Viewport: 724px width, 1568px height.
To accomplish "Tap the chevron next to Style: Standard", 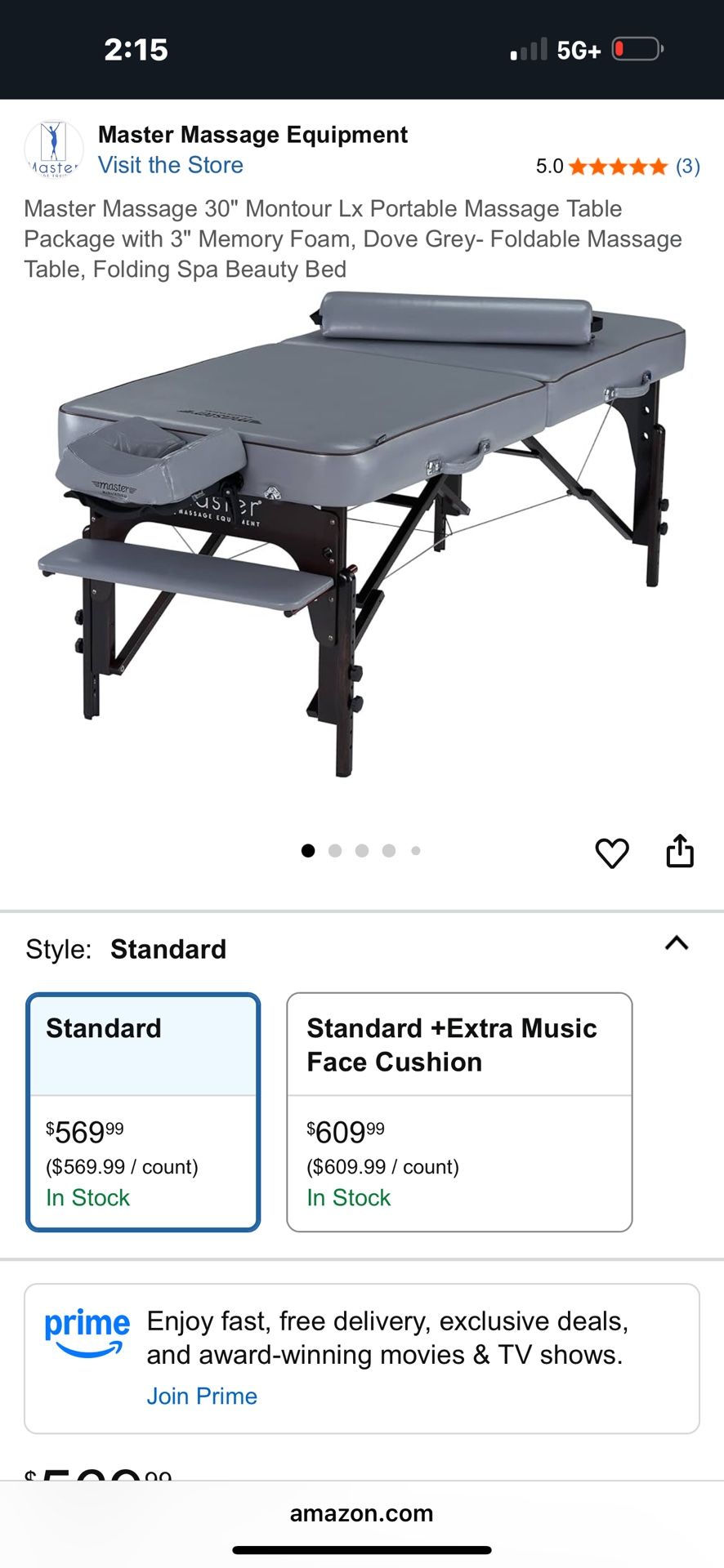I will [x=676, y=944].
